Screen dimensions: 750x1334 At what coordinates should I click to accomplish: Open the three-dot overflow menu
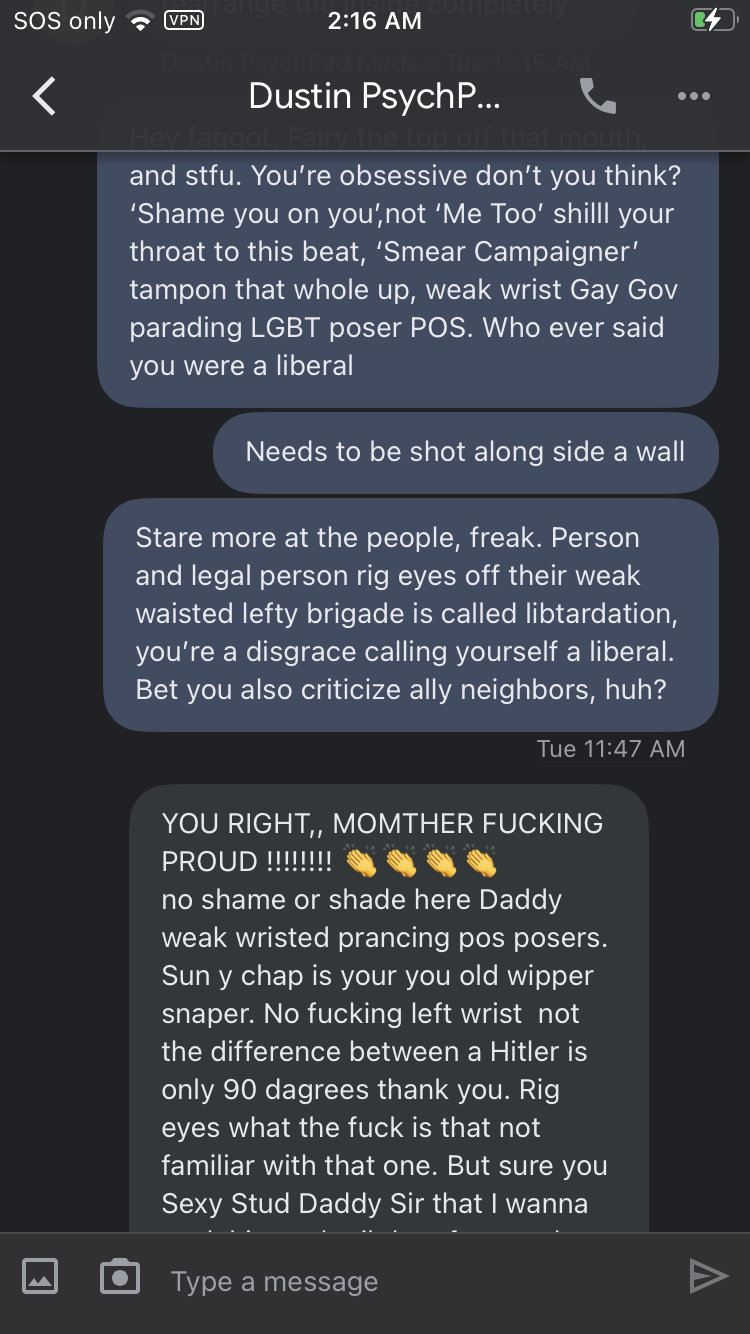point(693,97)
